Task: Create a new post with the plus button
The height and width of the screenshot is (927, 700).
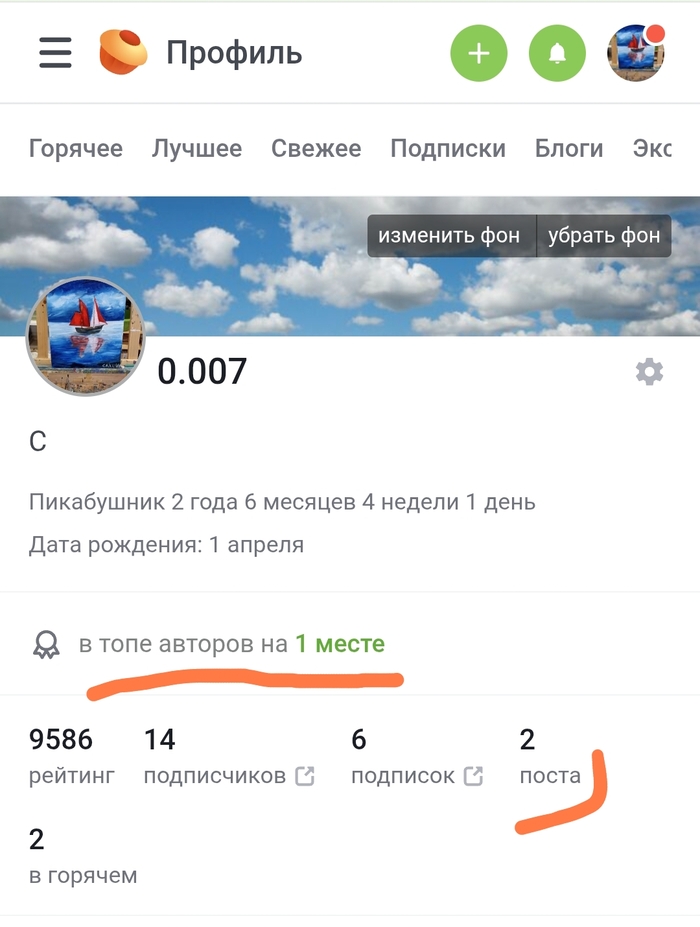Action: (479, 53)
